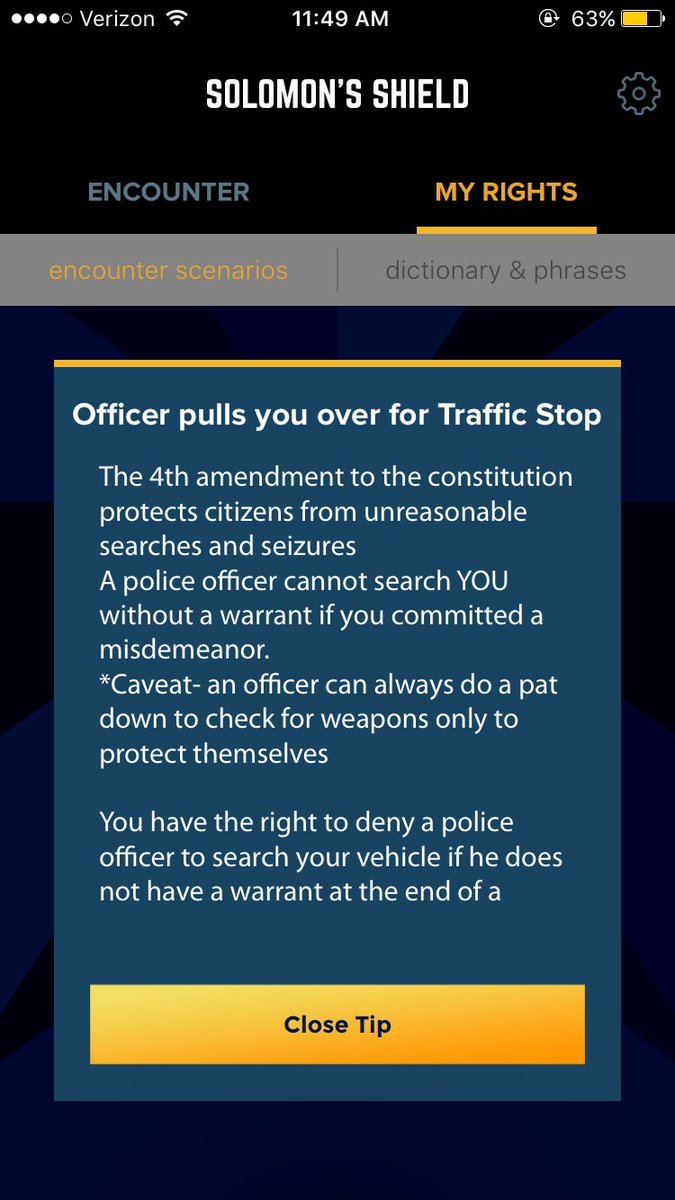Open dictionary & phrases section
The width and height of the screenshot is (675, 1200).
coord(505,271)
